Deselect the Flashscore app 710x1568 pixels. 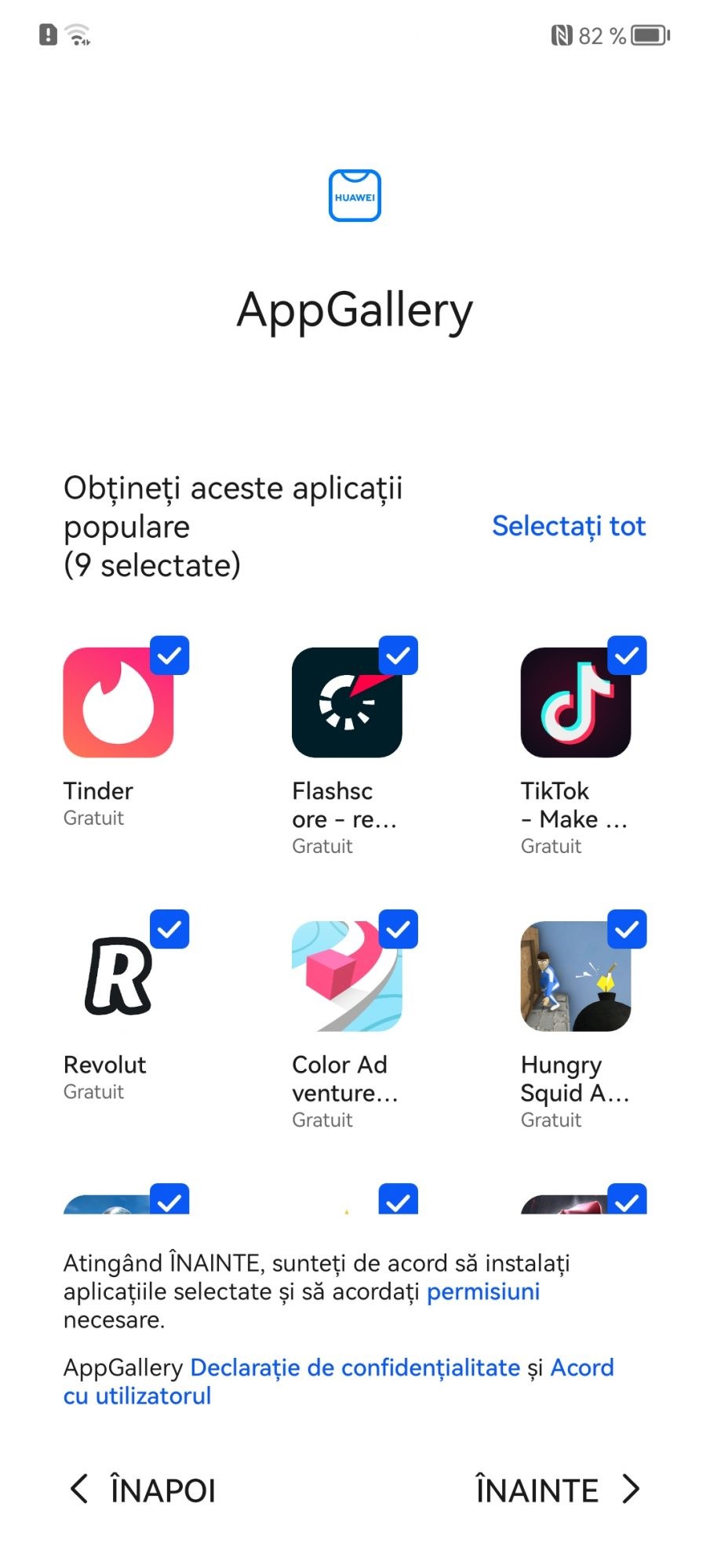point(398,655)
